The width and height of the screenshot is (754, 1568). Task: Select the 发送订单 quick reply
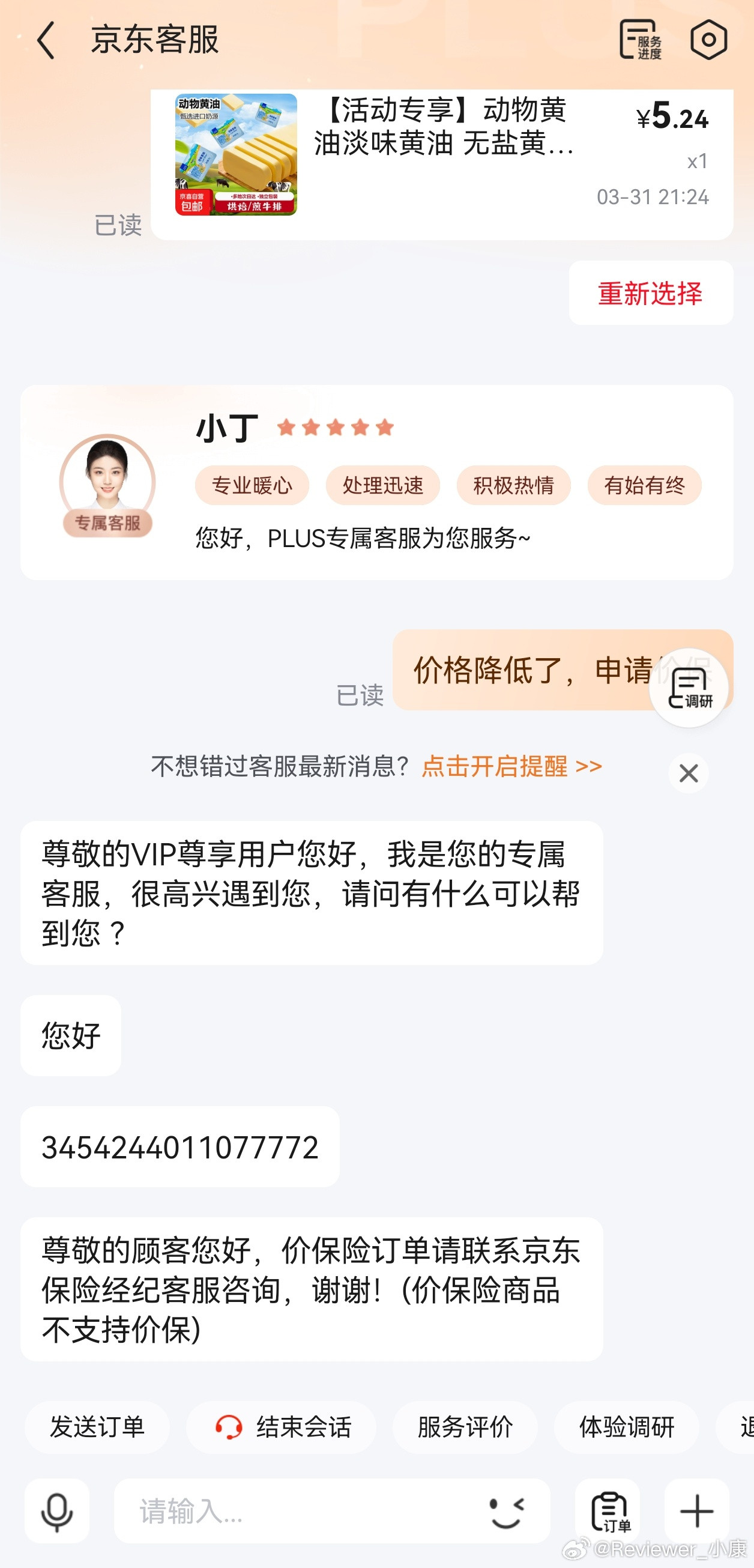[98, 1426]
